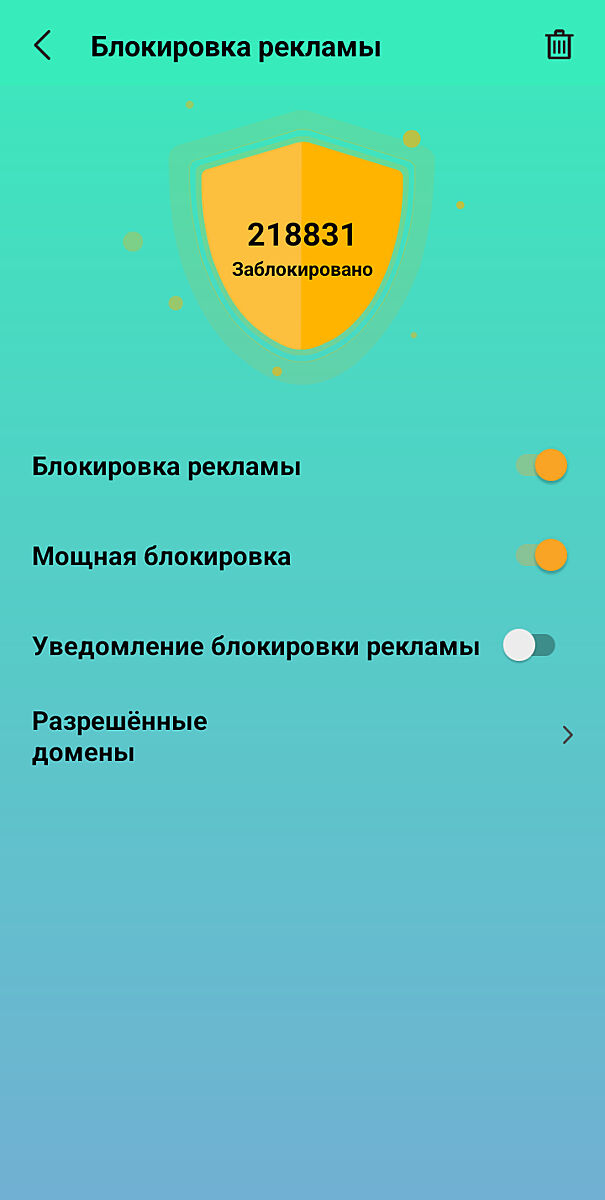Open Разрешённые домены
Viewport: 605px width, 1200px height.
300,736
